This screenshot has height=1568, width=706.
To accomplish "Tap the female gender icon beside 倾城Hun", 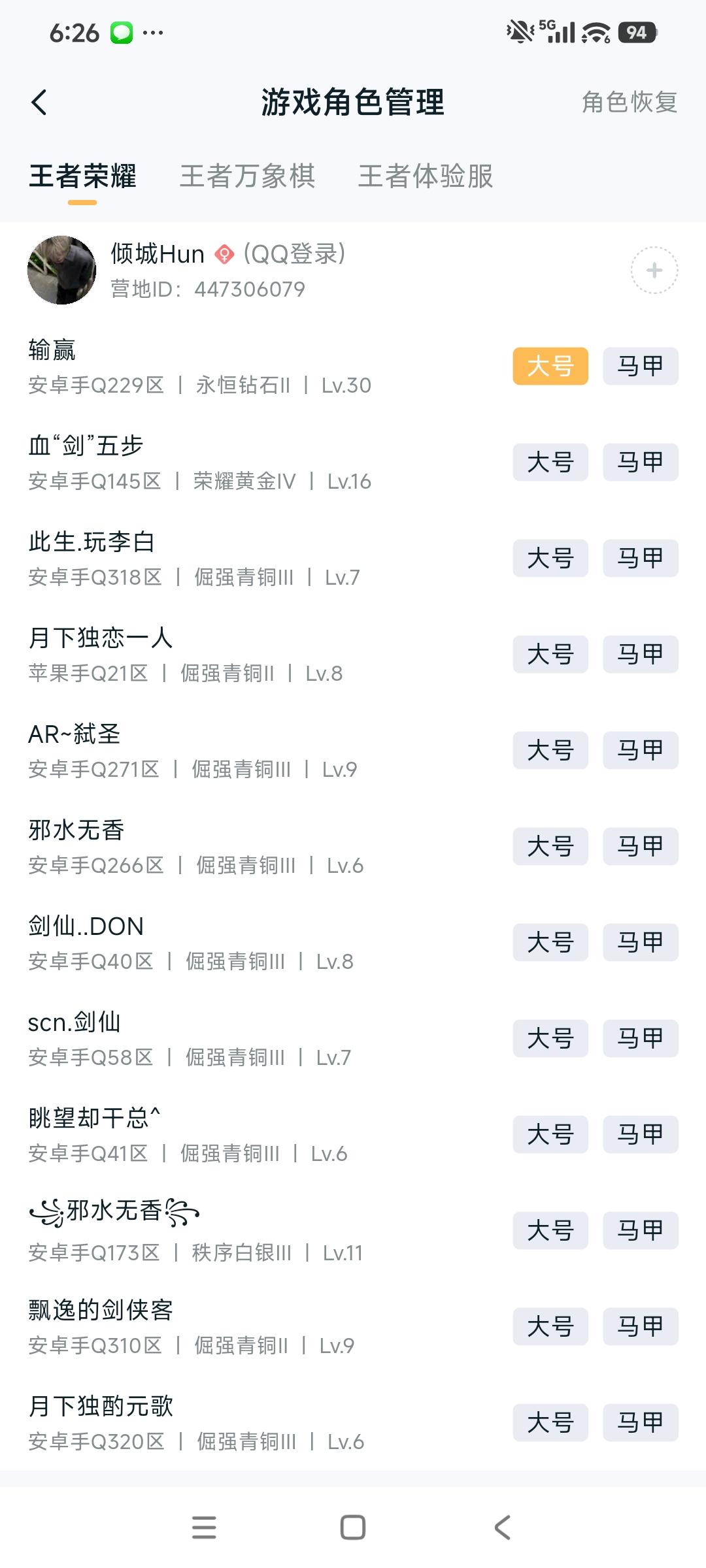I will [x=224, y=254].
